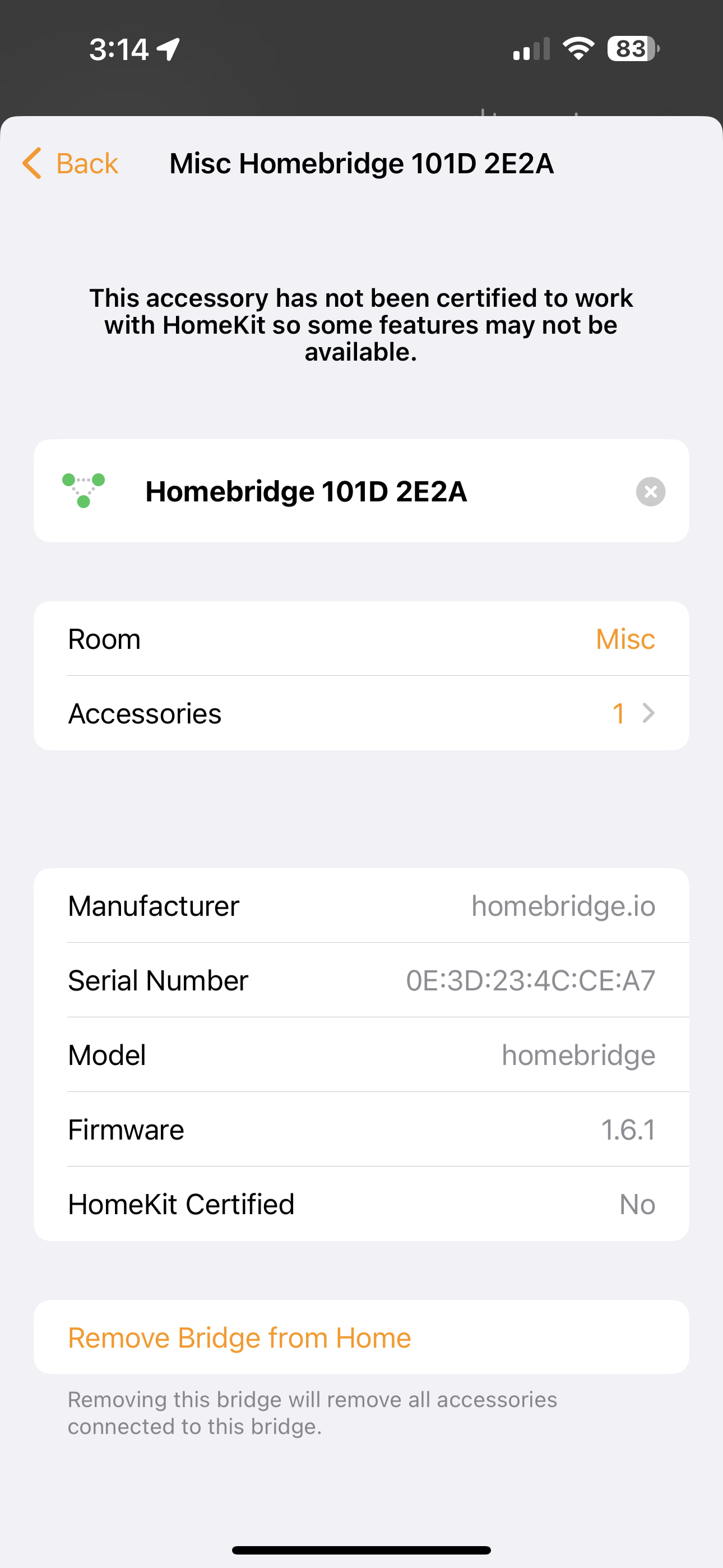Tap the Serial Number row
This screenshot has width=723, height=1568.
[361, 980]
